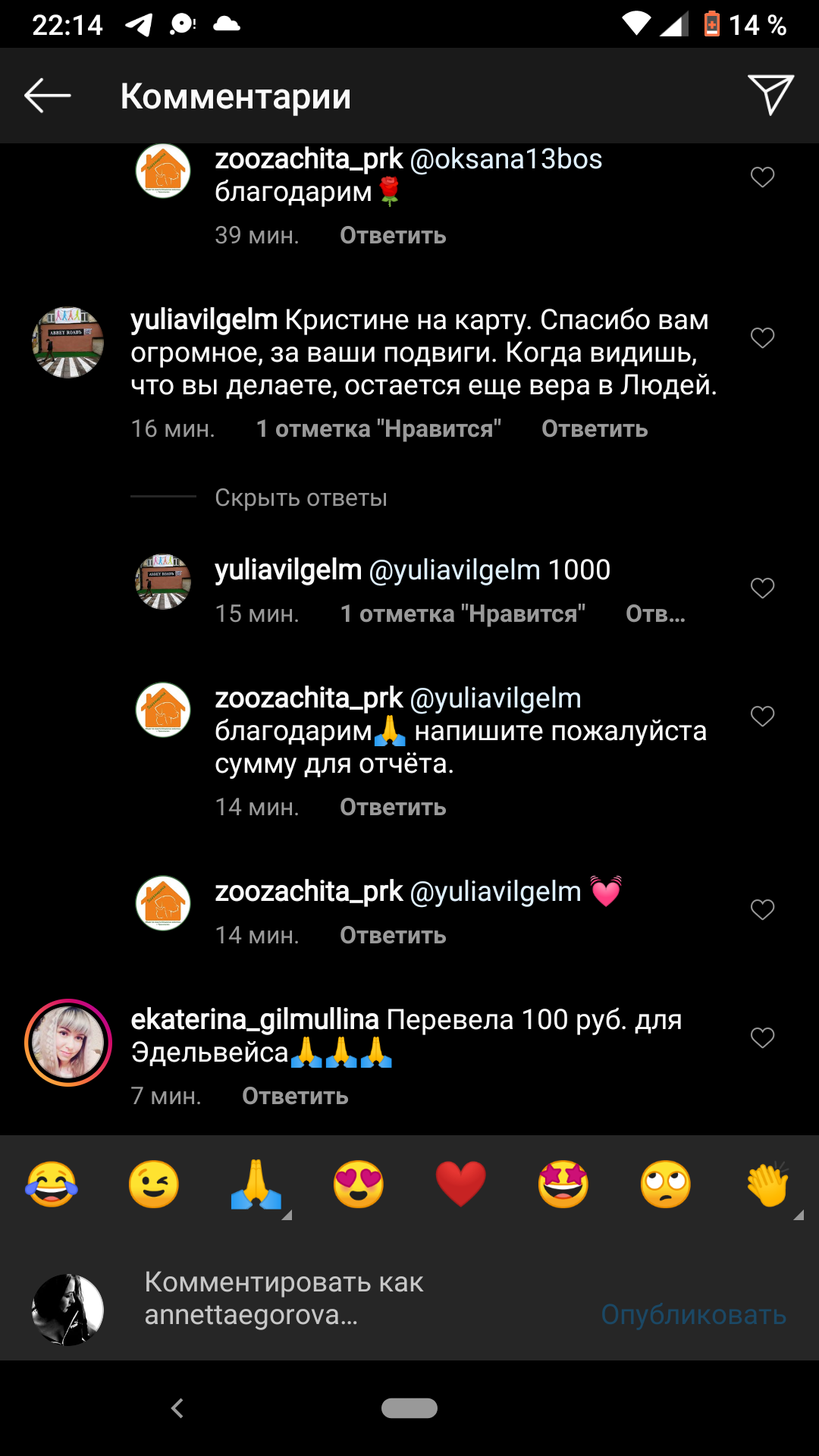Like zoozachita_prk's reply with the rose
Screen dimensions: 819x1456
point(762,177)
